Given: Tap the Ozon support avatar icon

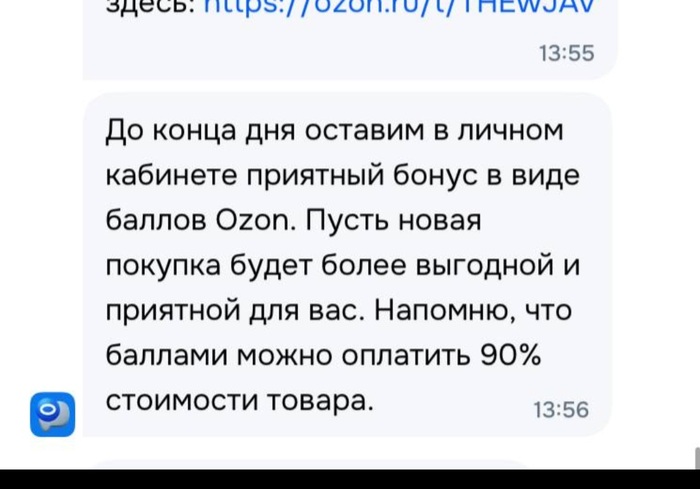Looking at the screenshot, I should click(x=52, y=413).
